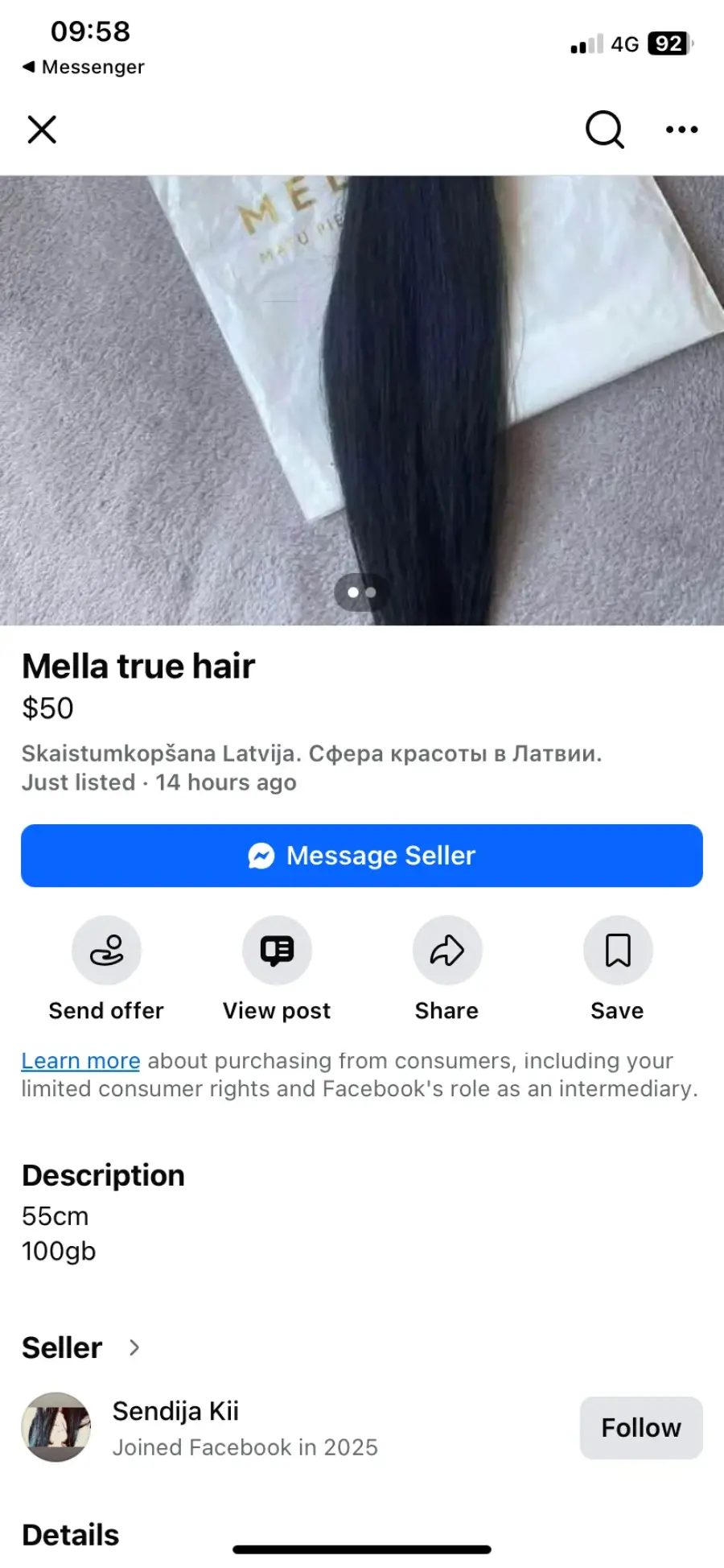This screenshot has width=724, height=1568.
Task: Send an offer to the seller
Action: 106,951
